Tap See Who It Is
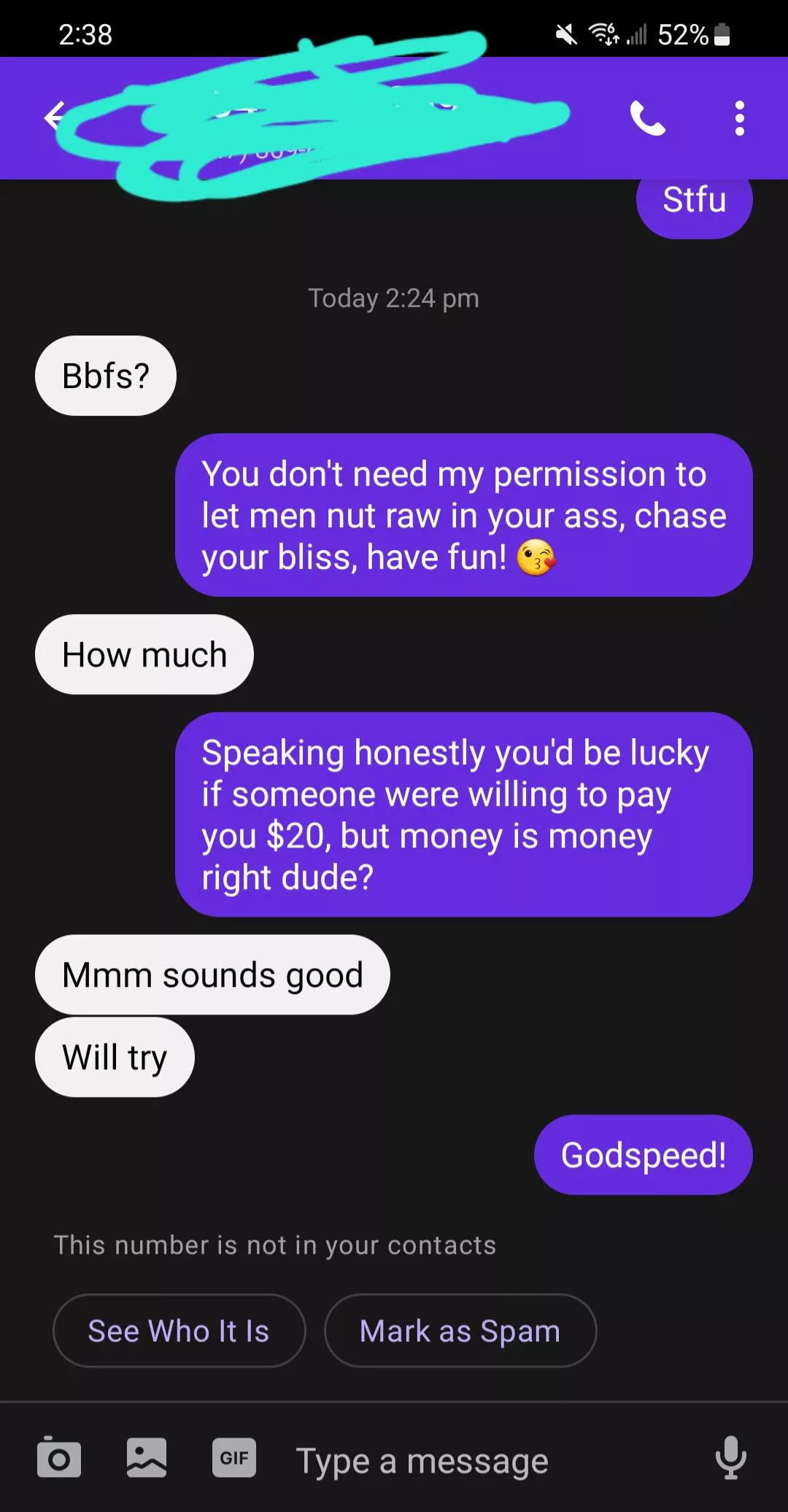 (179, 1330)
